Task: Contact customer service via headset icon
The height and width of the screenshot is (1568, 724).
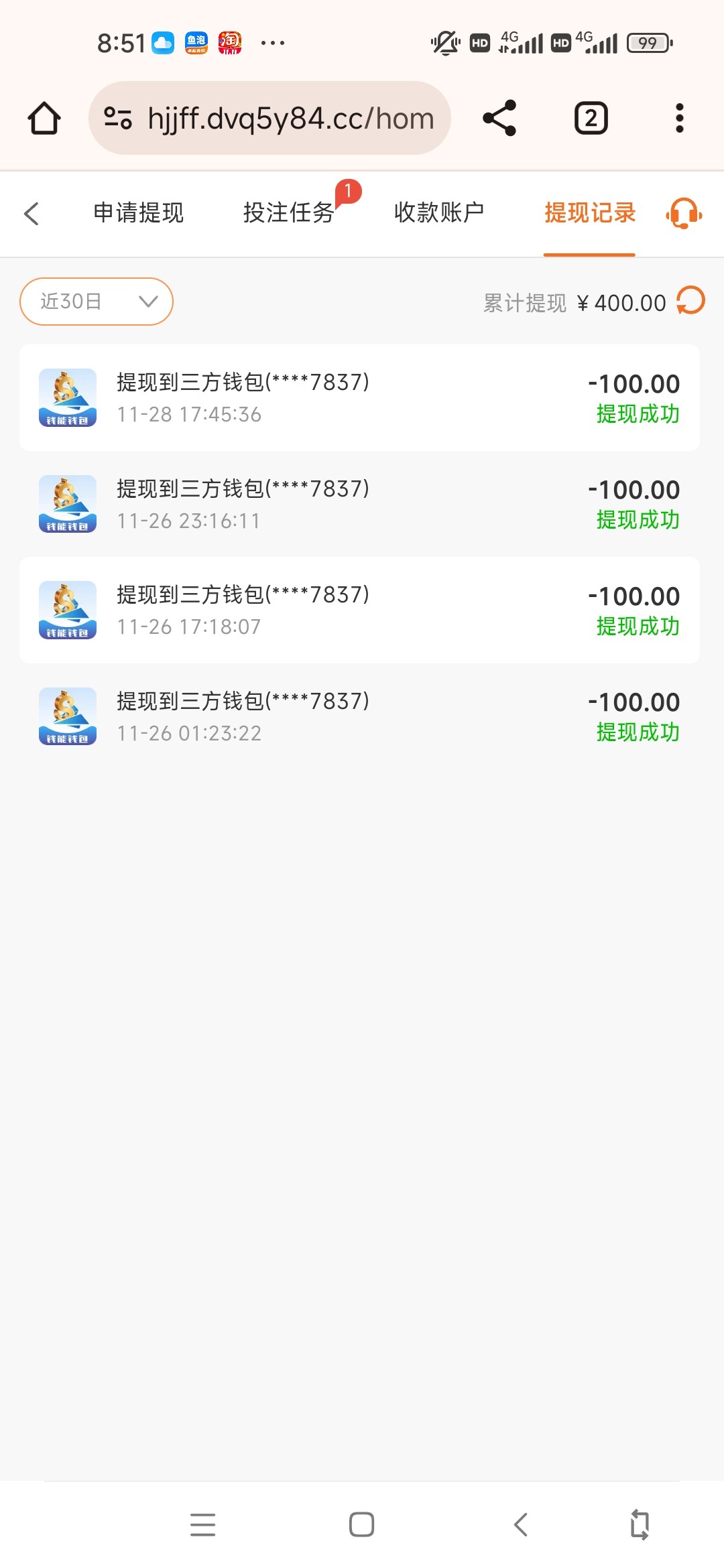Action: pos(684,214)
